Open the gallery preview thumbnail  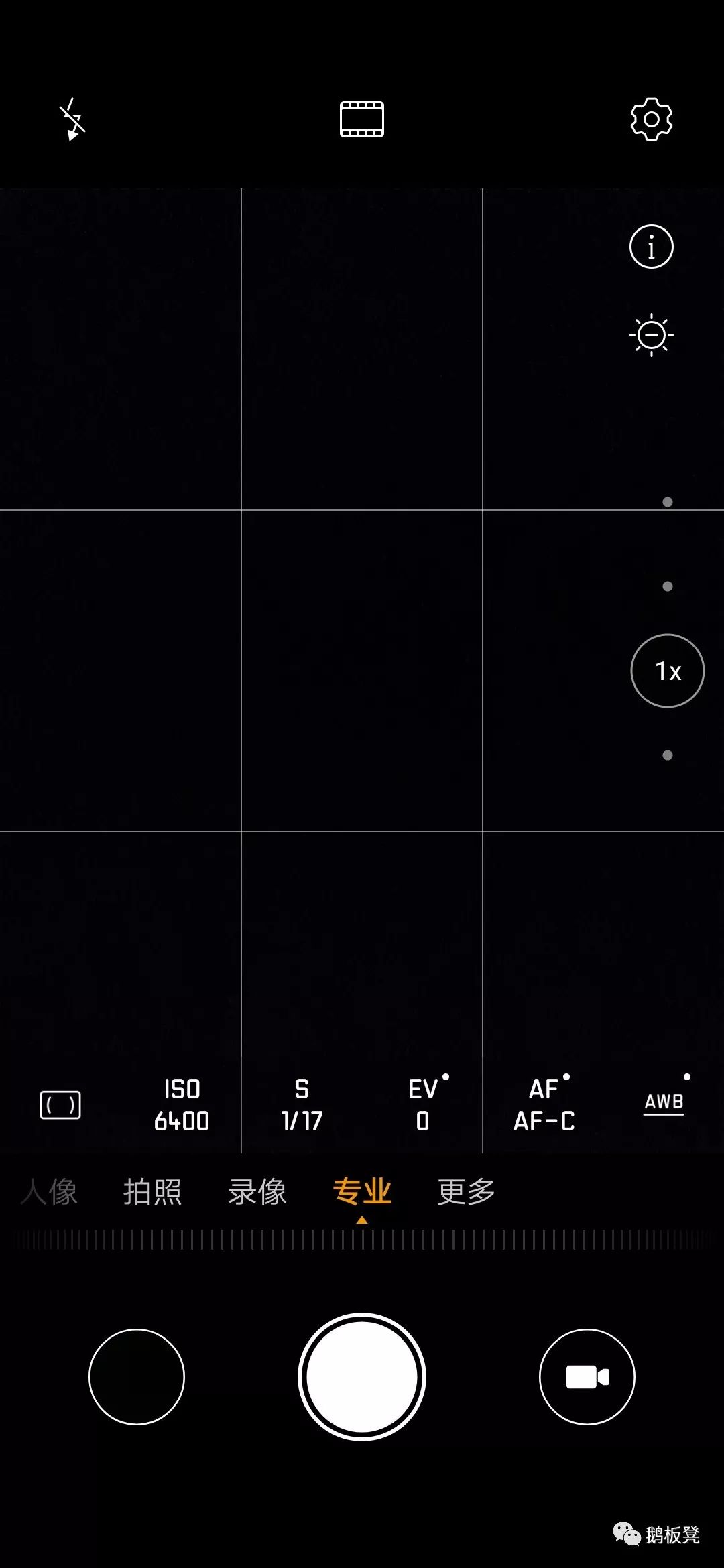click(137, 1377)
